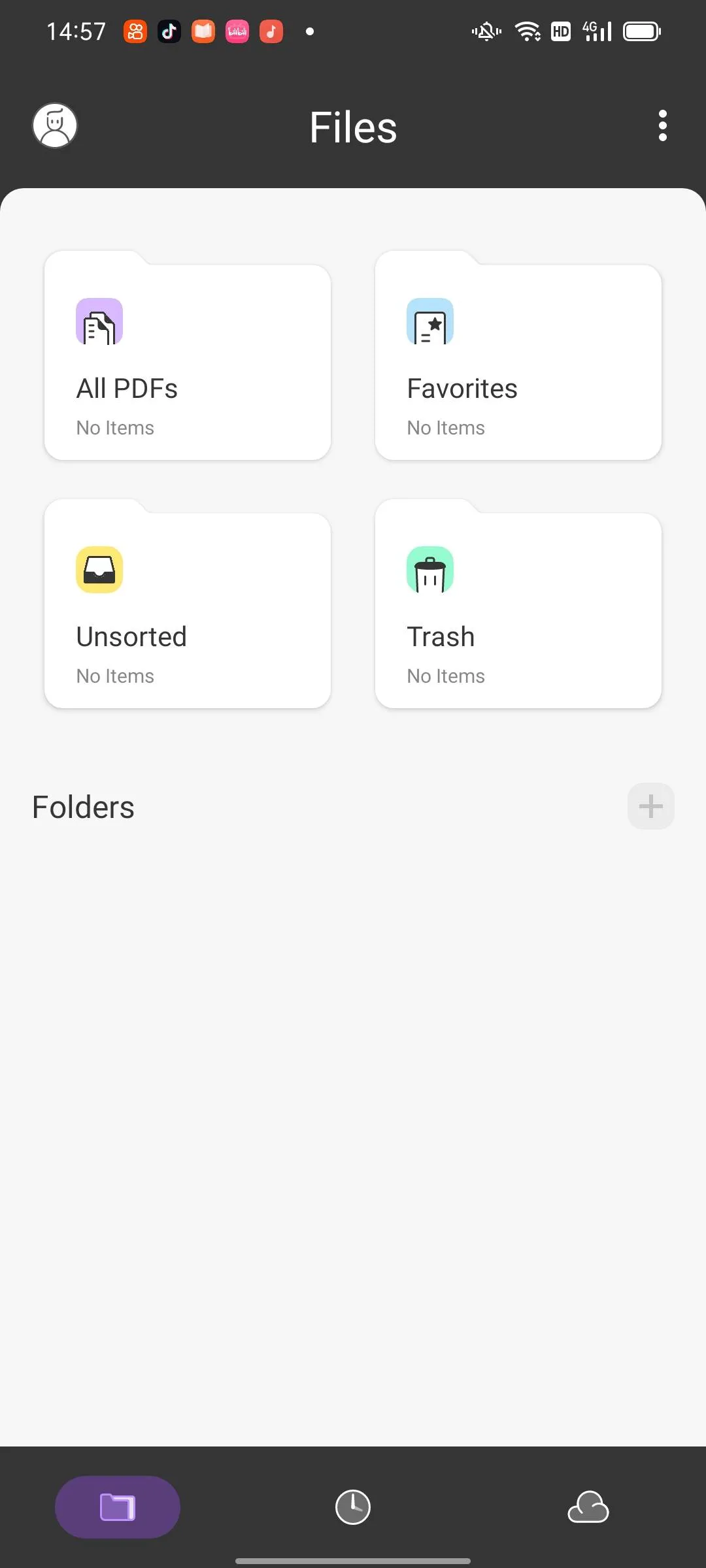The height and width of the screenshot is (1568, 706).
Task: Add a new folder with plus button
Action: (650, 806)
